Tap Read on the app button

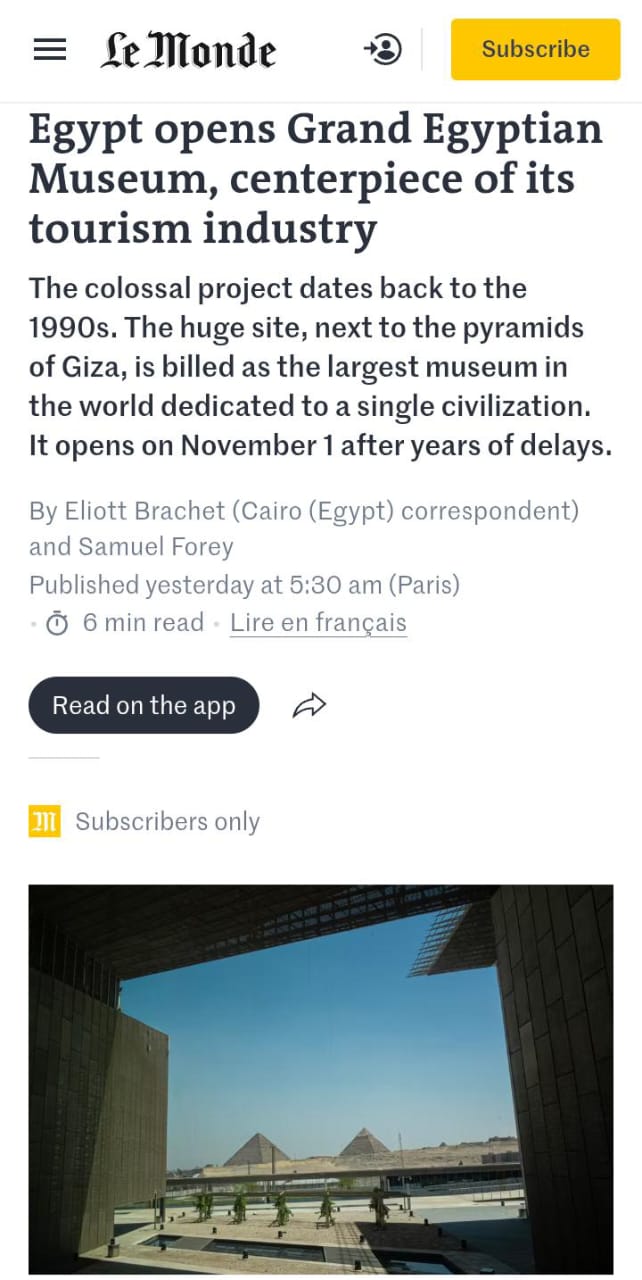pyautogui.click(x=143, y=705)
